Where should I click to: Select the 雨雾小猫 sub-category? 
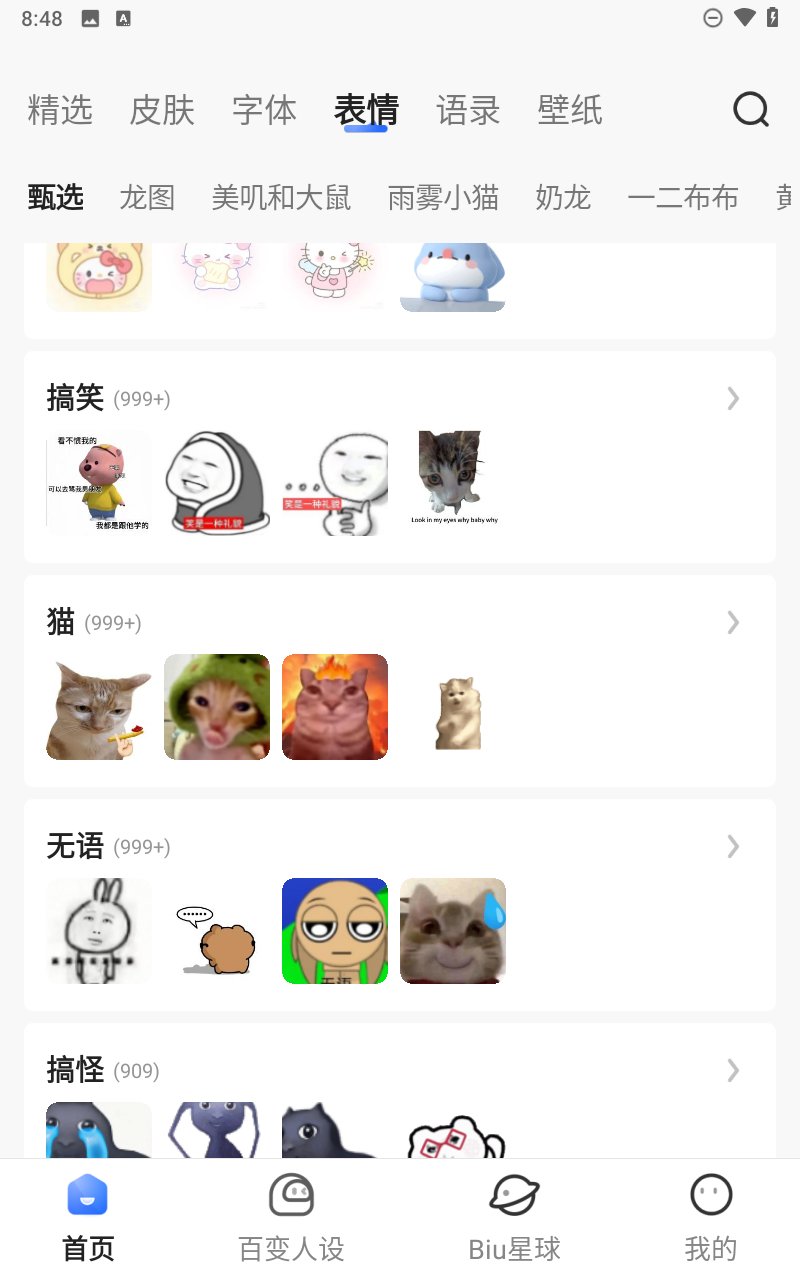443,198
